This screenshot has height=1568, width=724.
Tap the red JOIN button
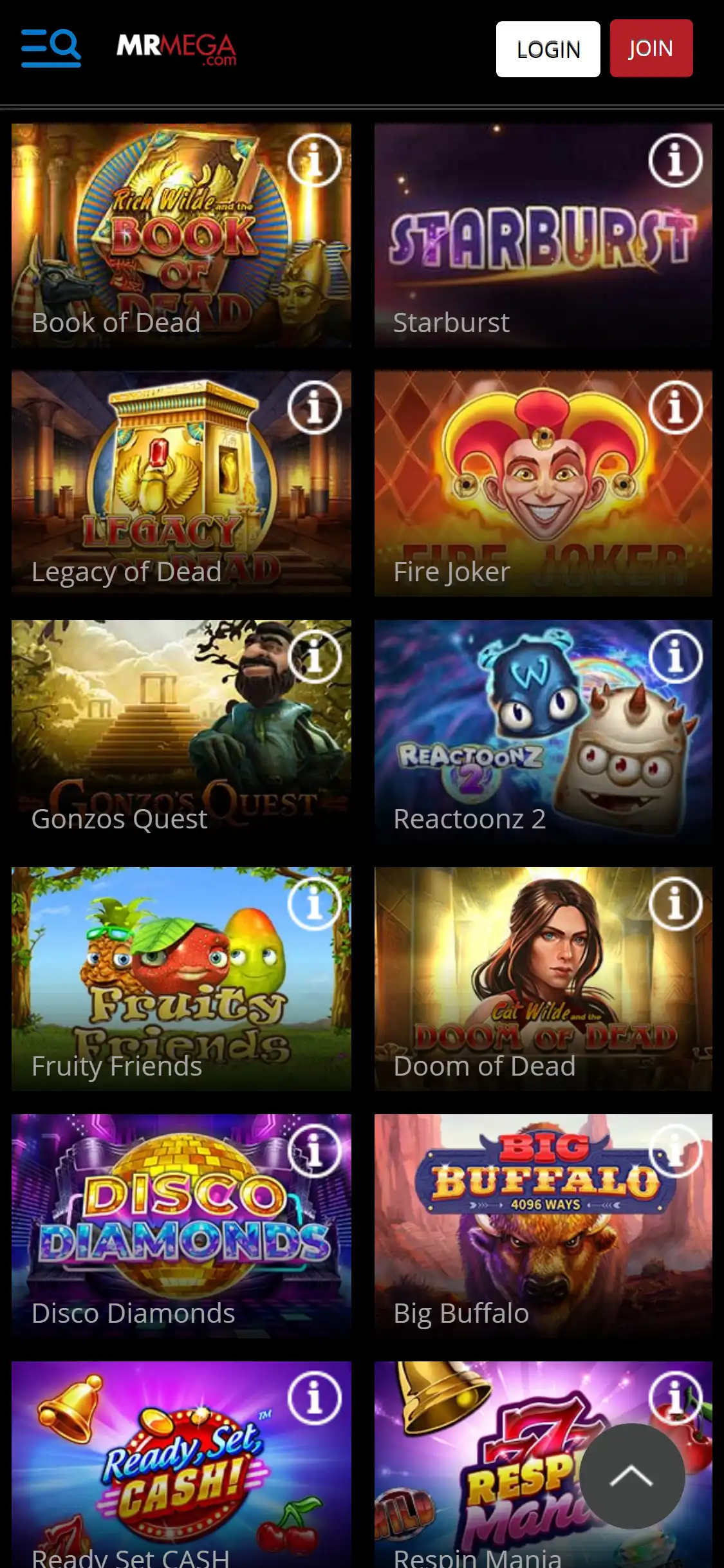pyautogui.click(x=651, y=48)
